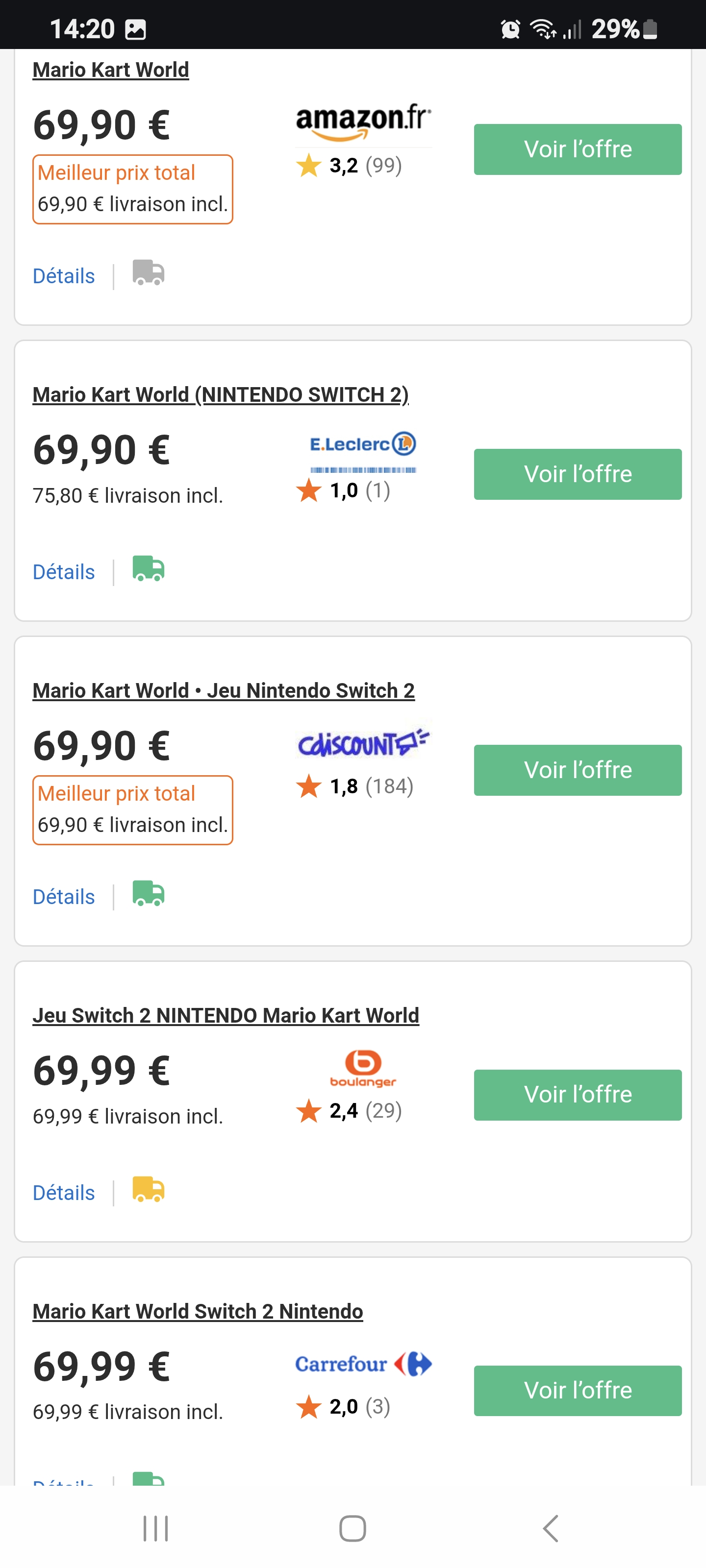This screenshot has width=706, height=1568.
Task: Open the Cdiscount Voir l'offre button
Action: [x=578, y=770]
